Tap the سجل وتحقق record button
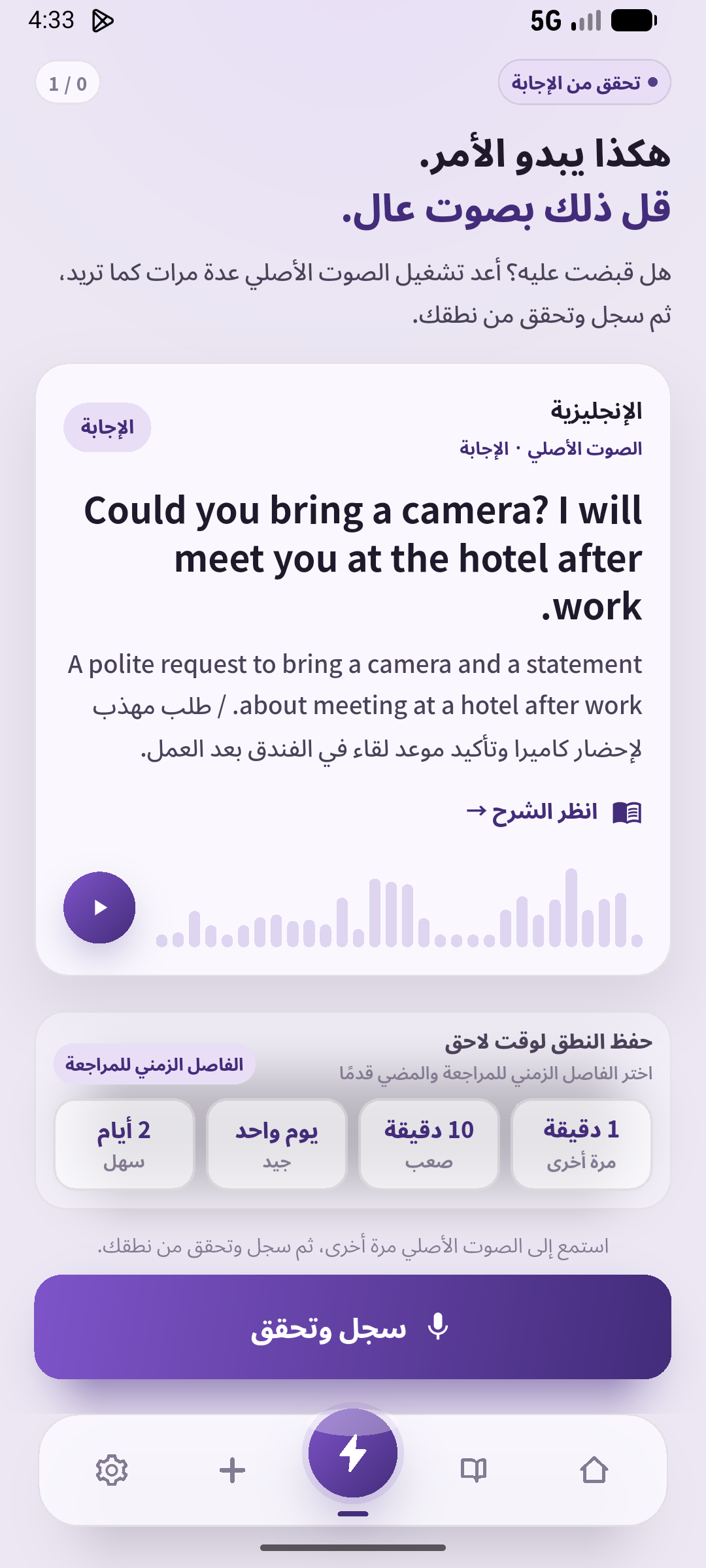This screenshot has width=706, height=1568. point(353,1327)
